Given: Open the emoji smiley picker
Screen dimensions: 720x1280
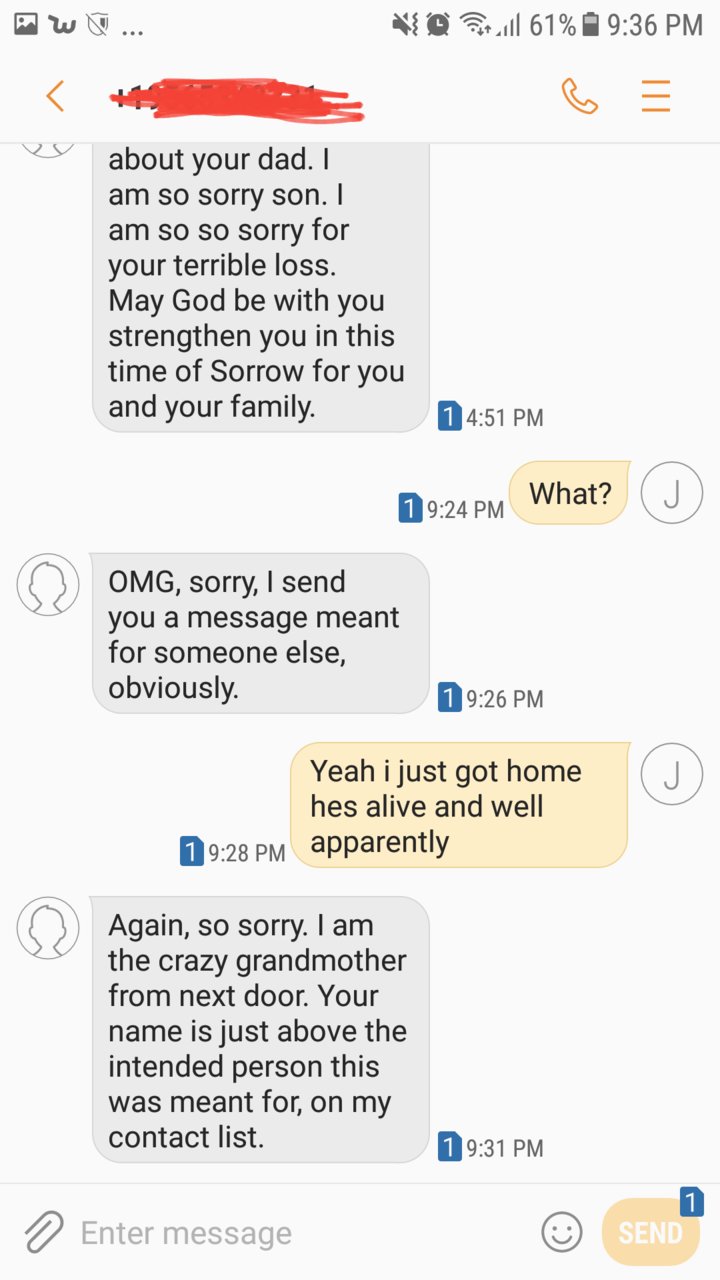Looking at the screenshot, I should pyautogui.click(x=562, y=1232).
